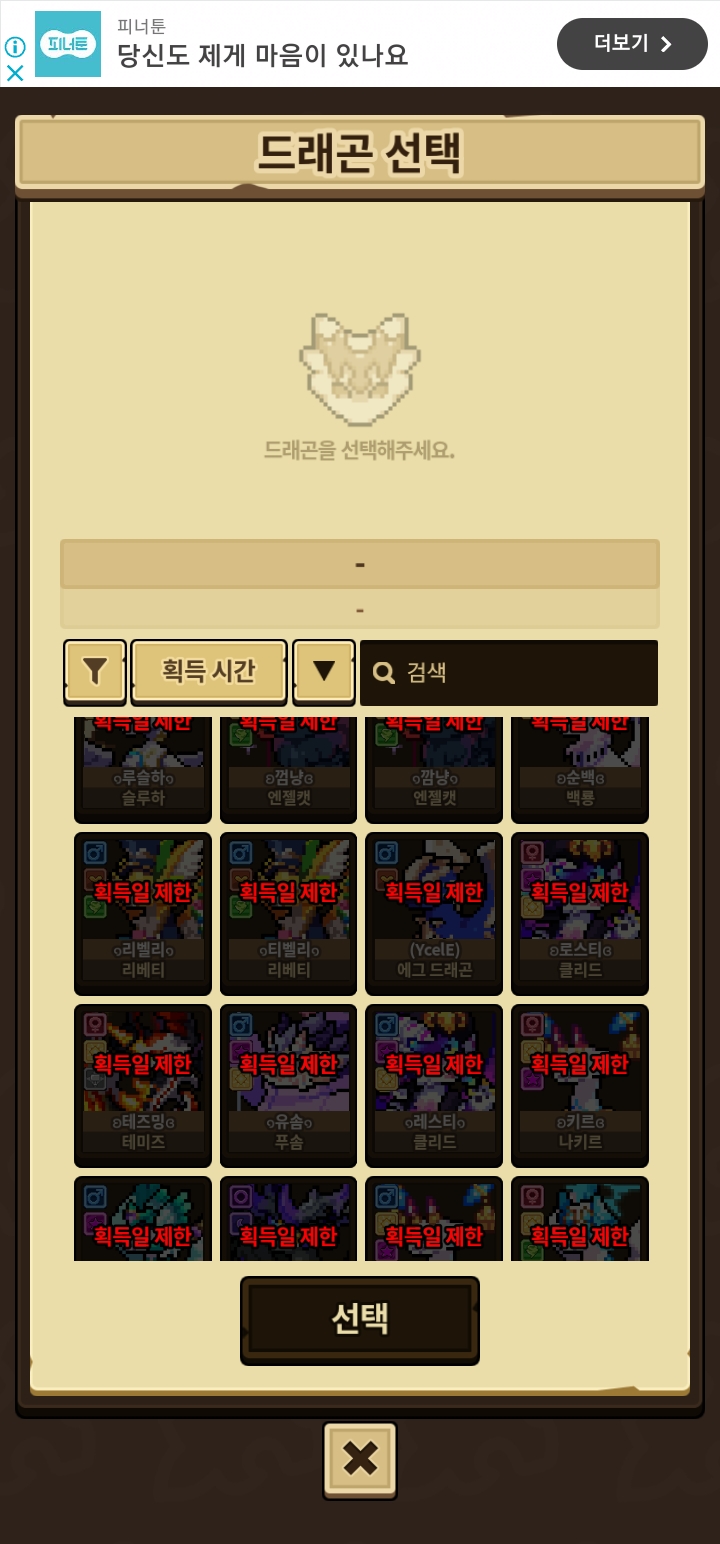
Task: Dismiss the ad with the X icon
Action: tap(15, 73)
